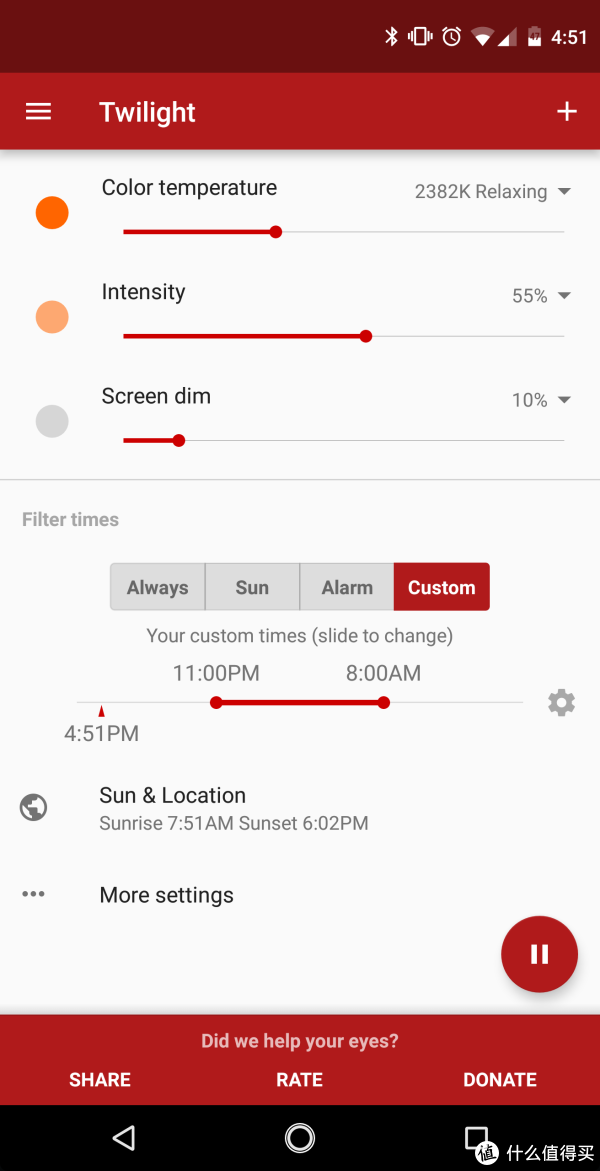Expand the 2382K Relaxing color temperature dropdown
The height and width of the screenshot is (1171, 600).
point(493,192)
